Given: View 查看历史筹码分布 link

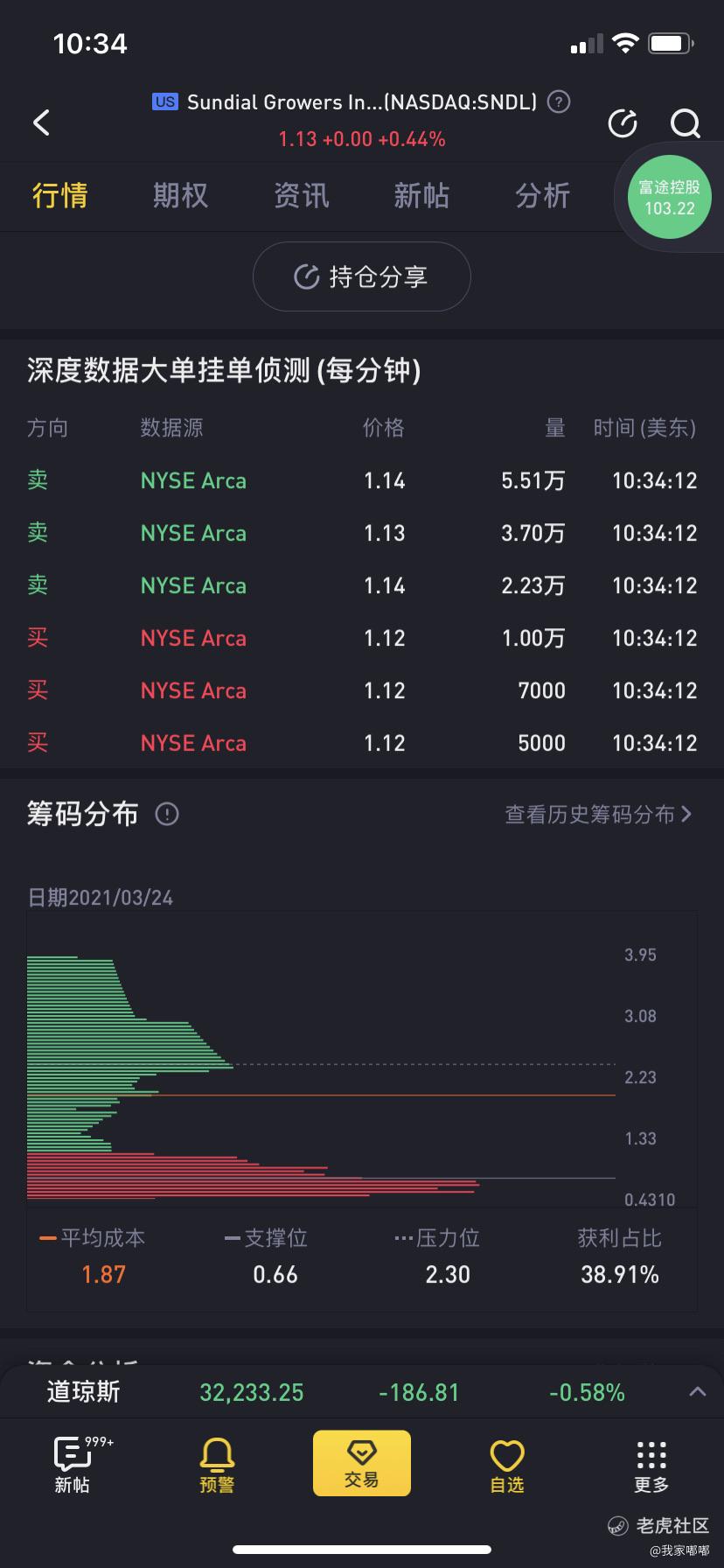Looking at the screenshot, I should click(598, 815).
